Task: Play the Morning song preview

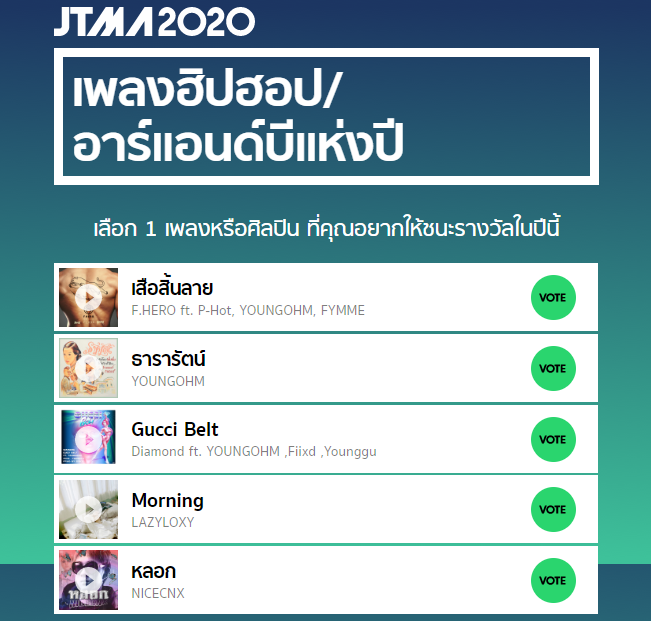Action: (88, 509)
